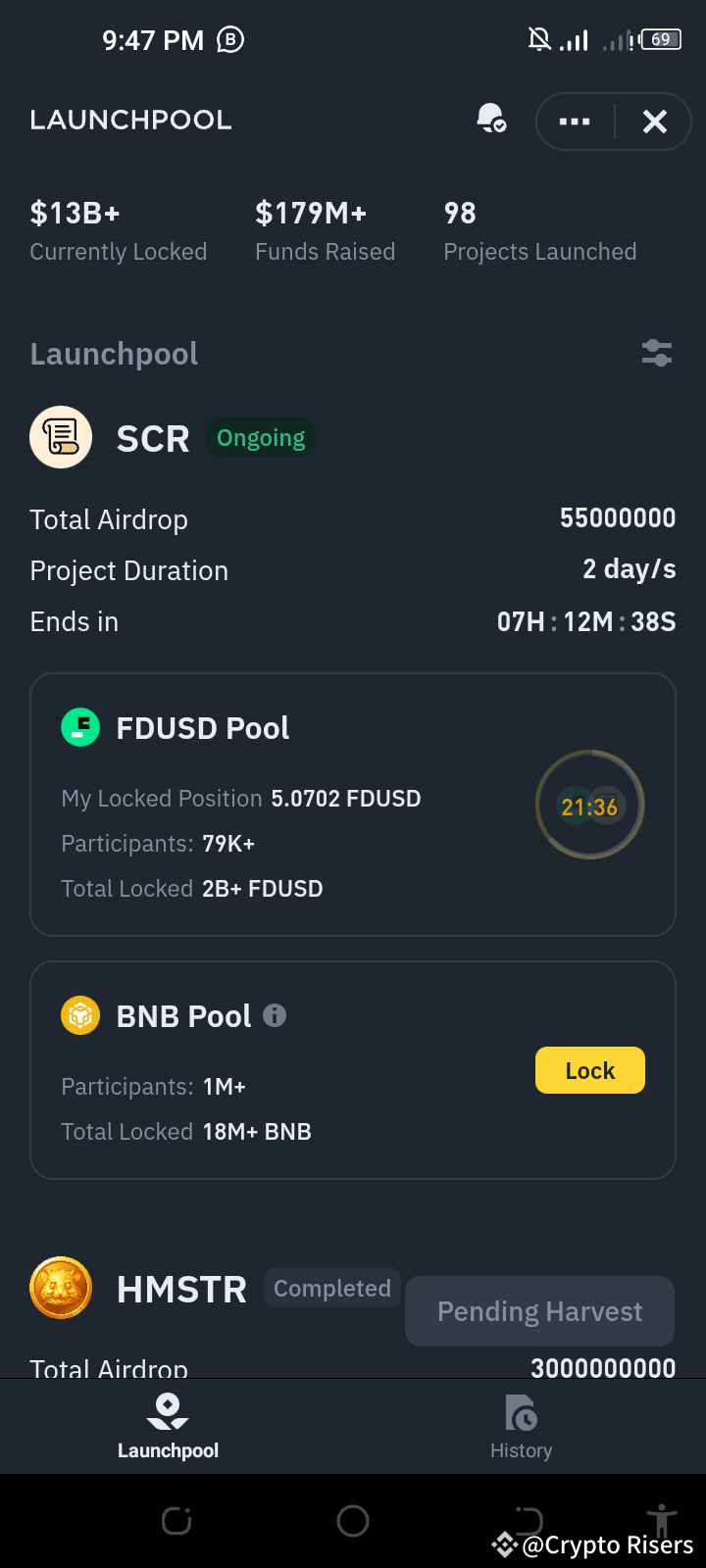The height and width of the screenshot is (1568, 706).
Task: Tap the Lock button in BNB Pool
Action: (589, 1070)
